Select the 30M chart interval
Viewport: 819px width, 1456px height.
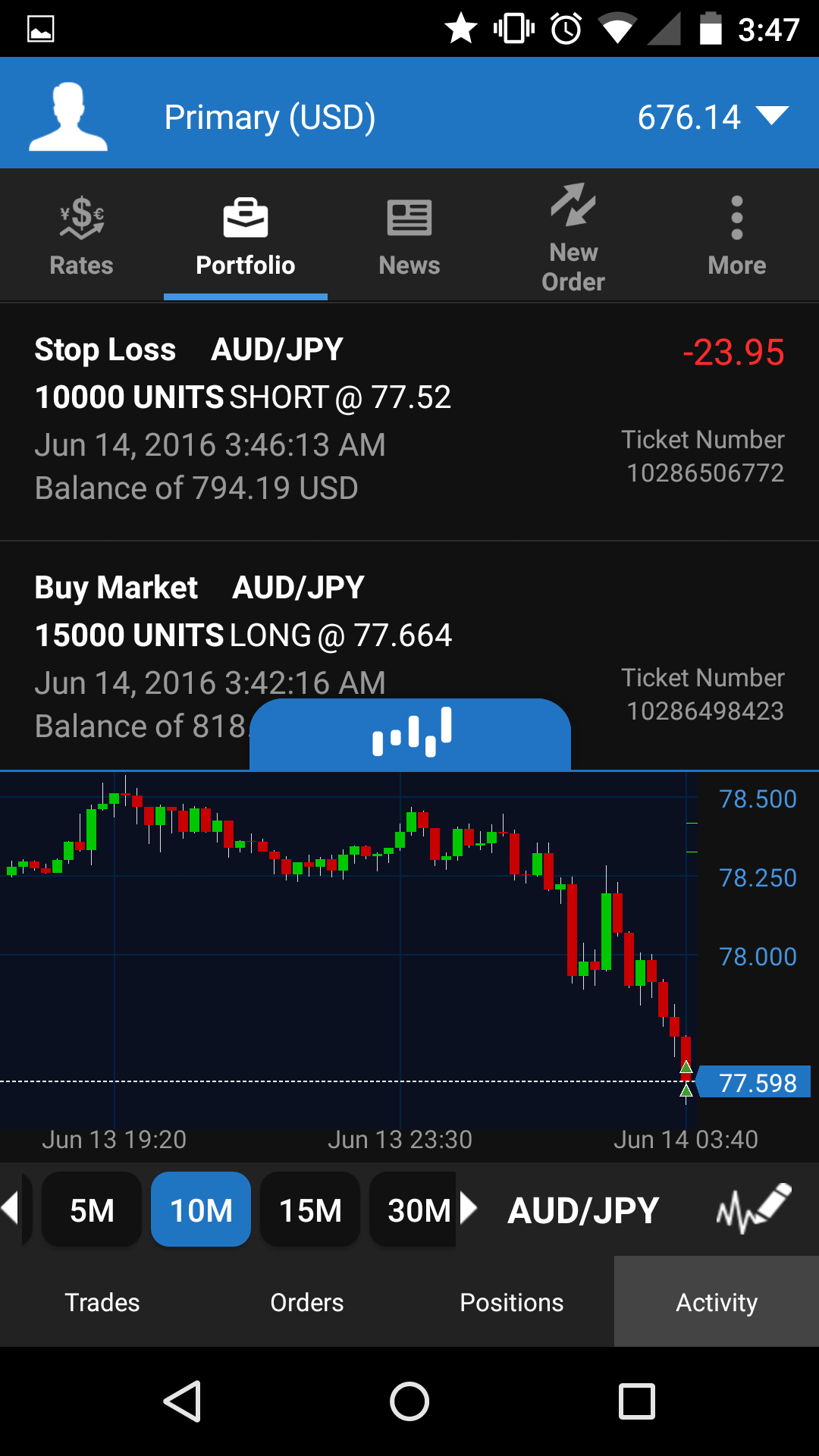pyautogui.click(x=415, y=1210)
